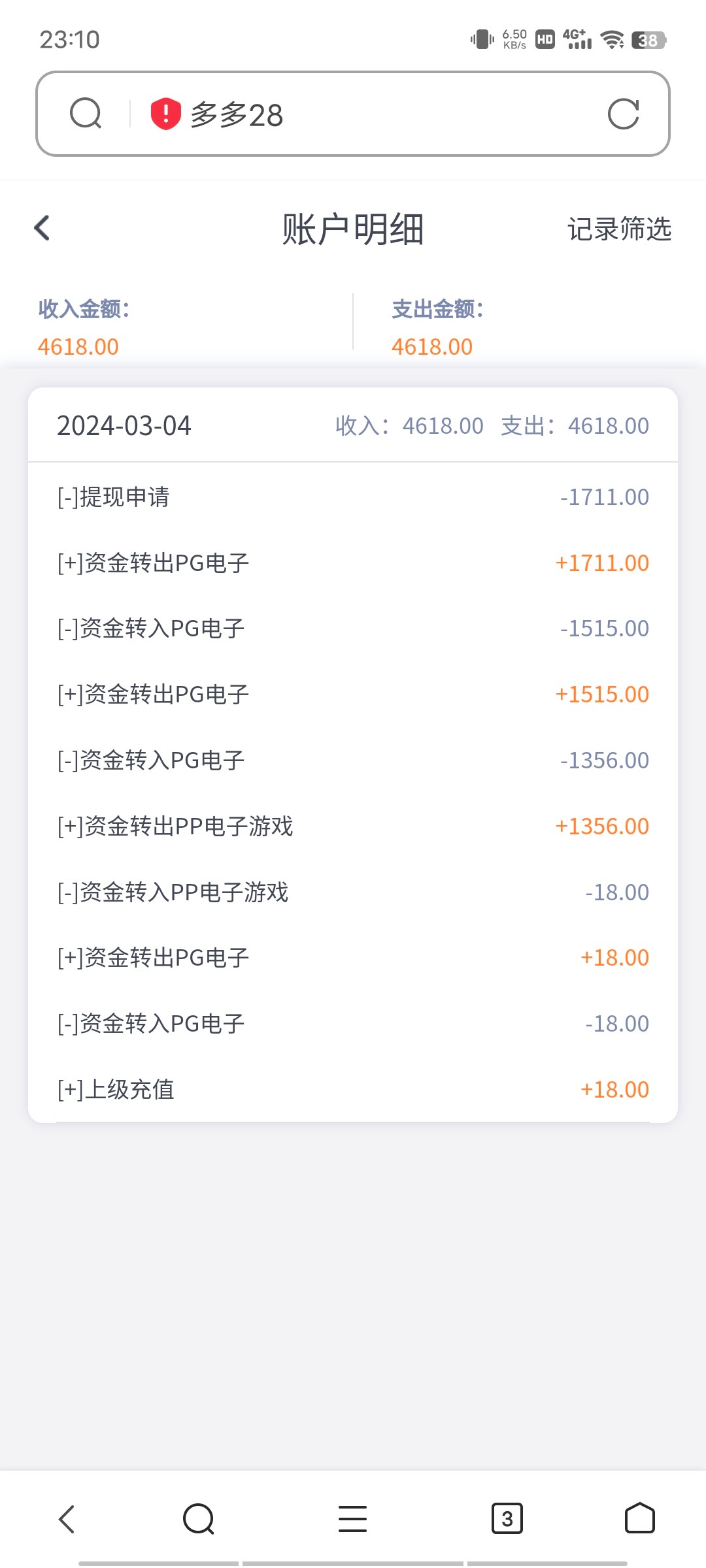Navigate back using the browser's bottom bar

point(67,1518)
